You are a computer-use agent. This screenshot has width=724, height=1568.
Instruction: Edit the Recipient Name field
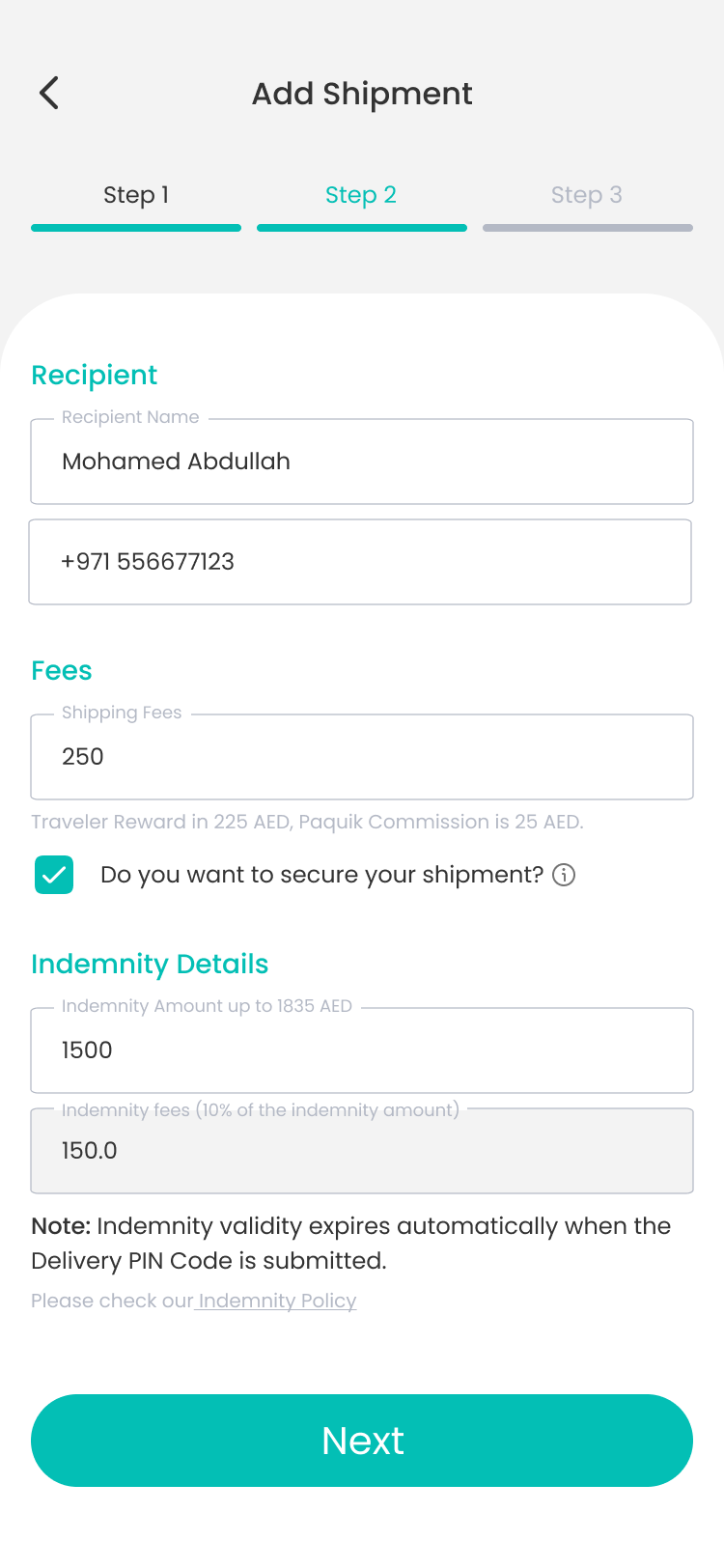coord(362,462)
